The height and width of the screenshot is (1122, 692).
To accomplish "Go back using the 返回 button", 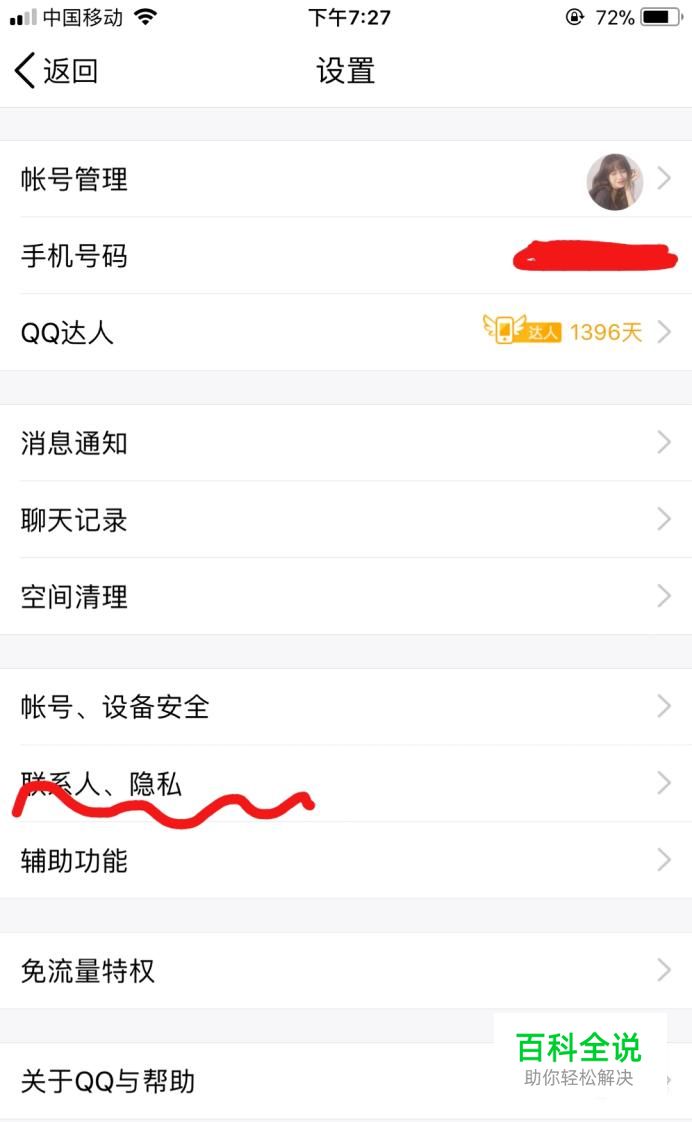I will coord(56,71).
